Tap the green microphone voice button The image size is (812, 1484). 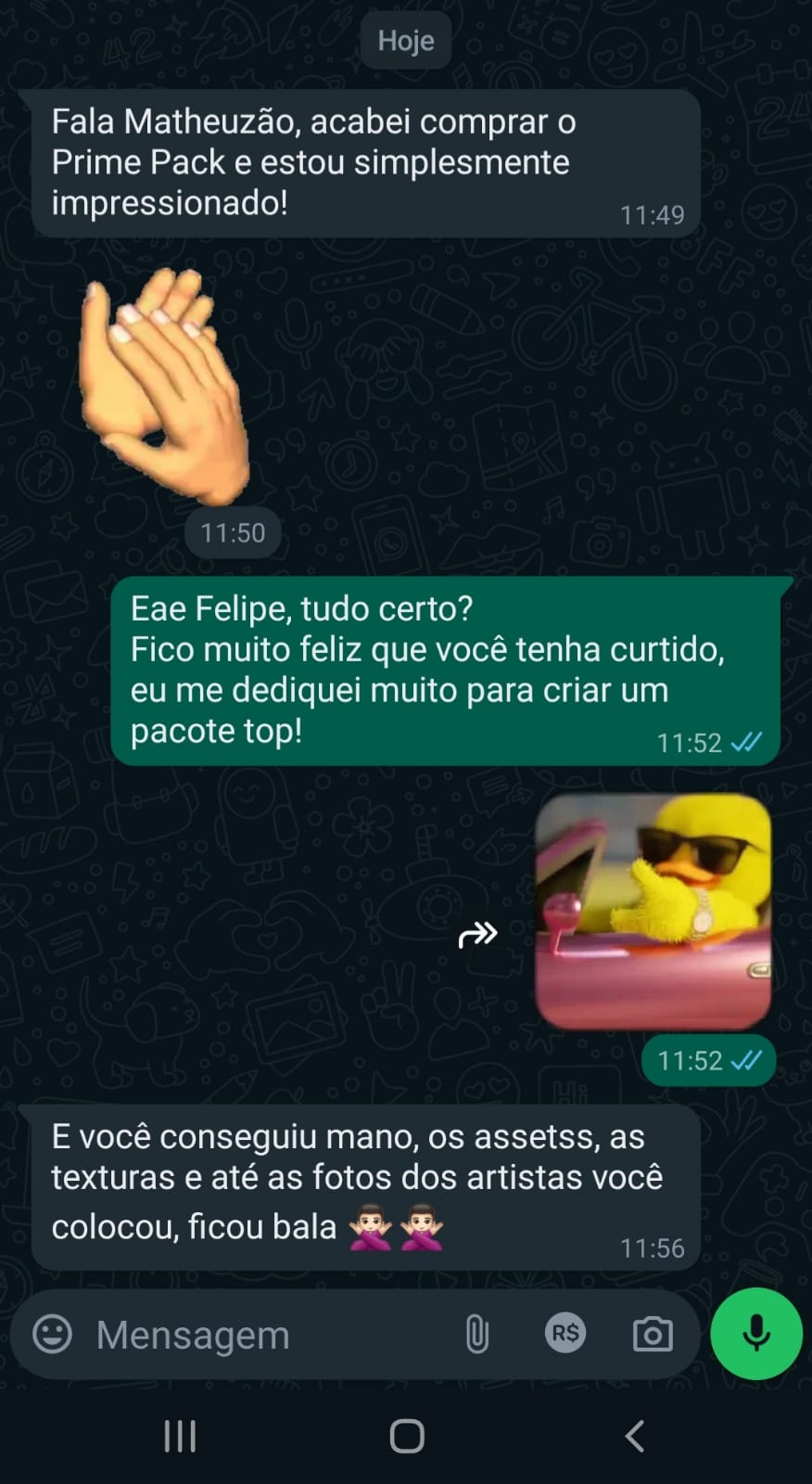[x=755, y=1334]
